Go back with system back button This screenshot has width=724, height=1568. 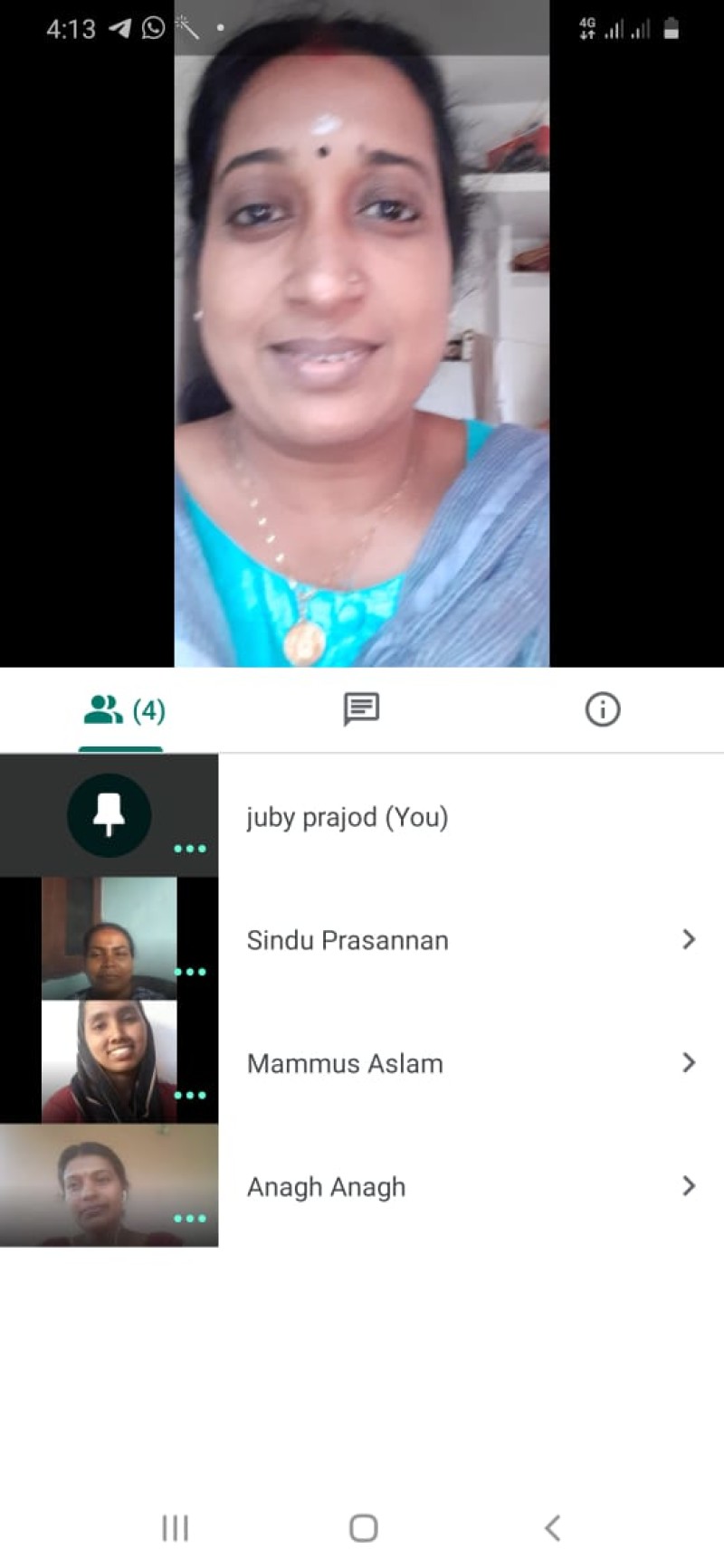tap(552, 1528)
